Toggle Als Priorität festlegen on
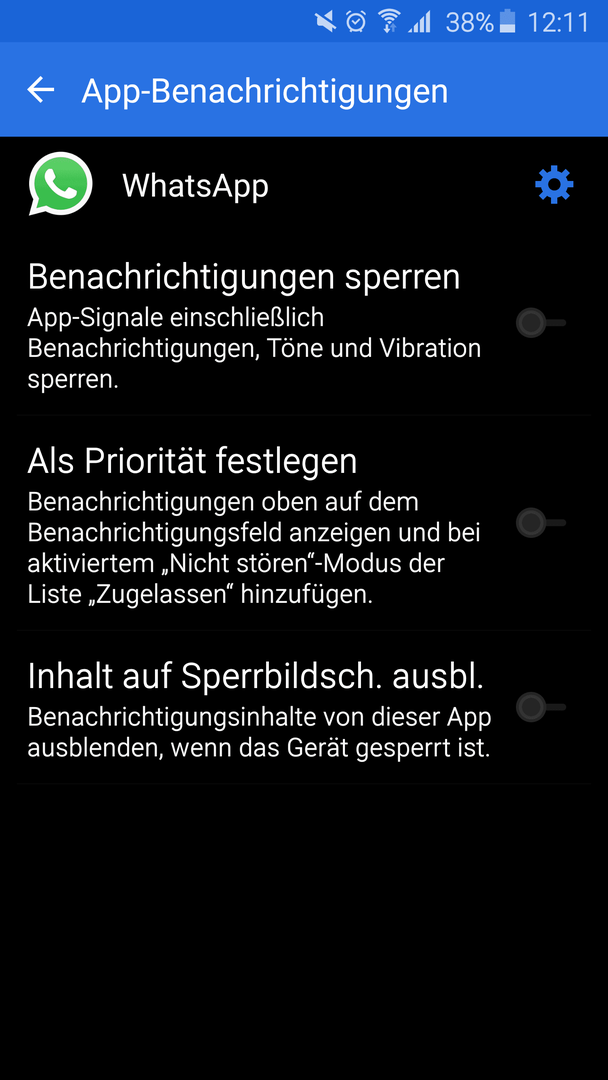This screenshot has height=1080, width=608. (x=541, y=523)
